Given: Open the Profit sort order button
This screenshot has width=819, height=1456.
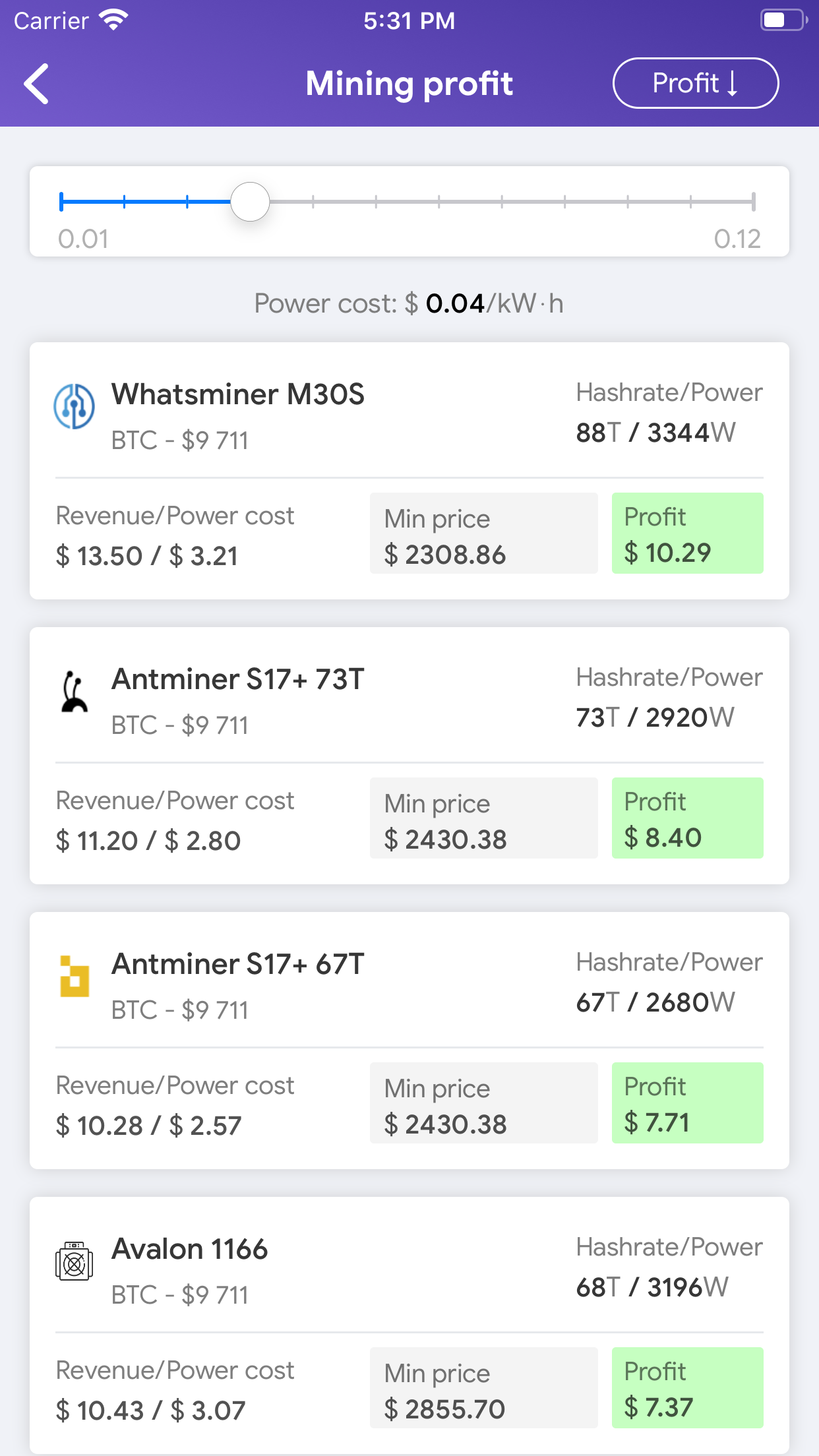Looking at the screenshot, I should pyautogui.click(x=696, y=83).
